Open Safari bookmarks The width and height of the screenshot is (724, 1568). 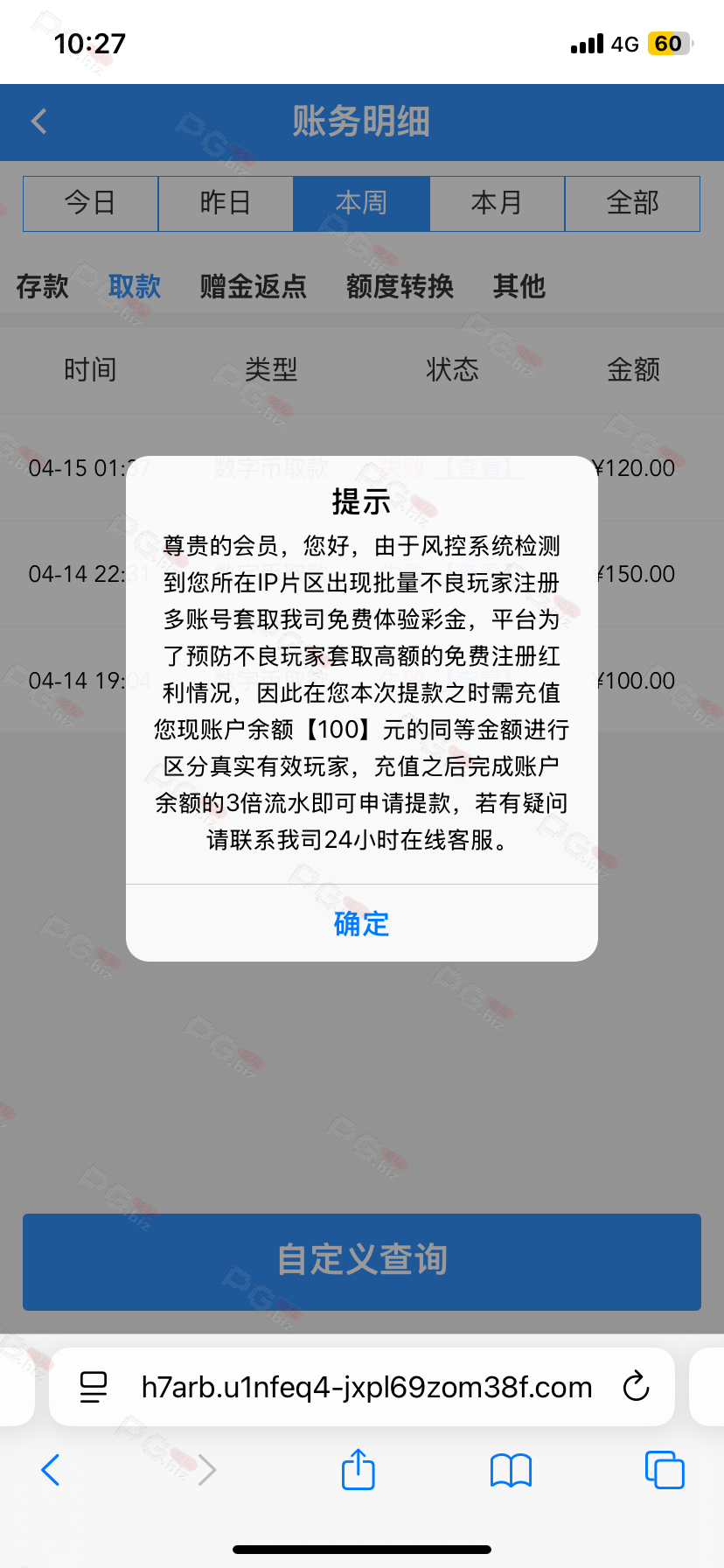tap(511, 1470)
